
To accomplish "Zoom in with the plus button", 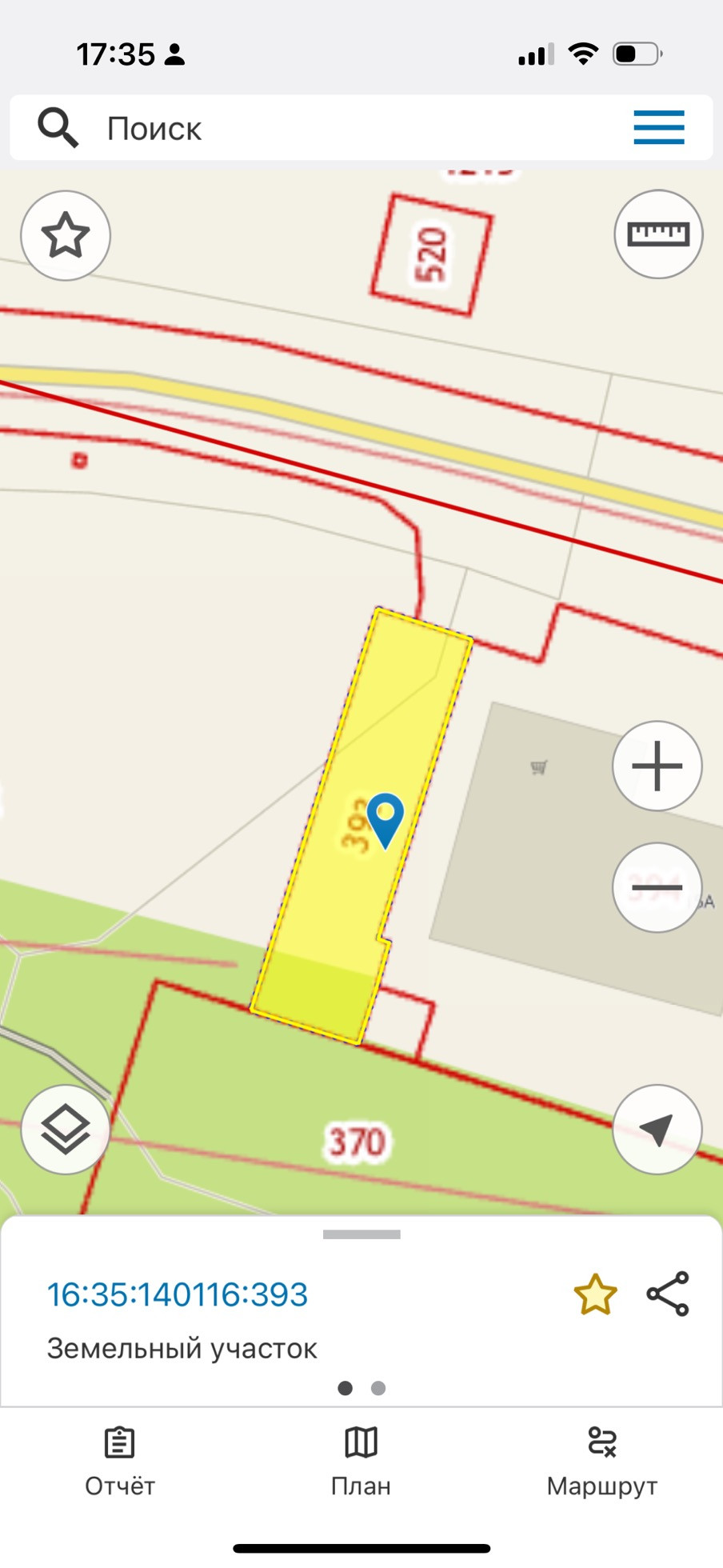I will click(657, 766).
